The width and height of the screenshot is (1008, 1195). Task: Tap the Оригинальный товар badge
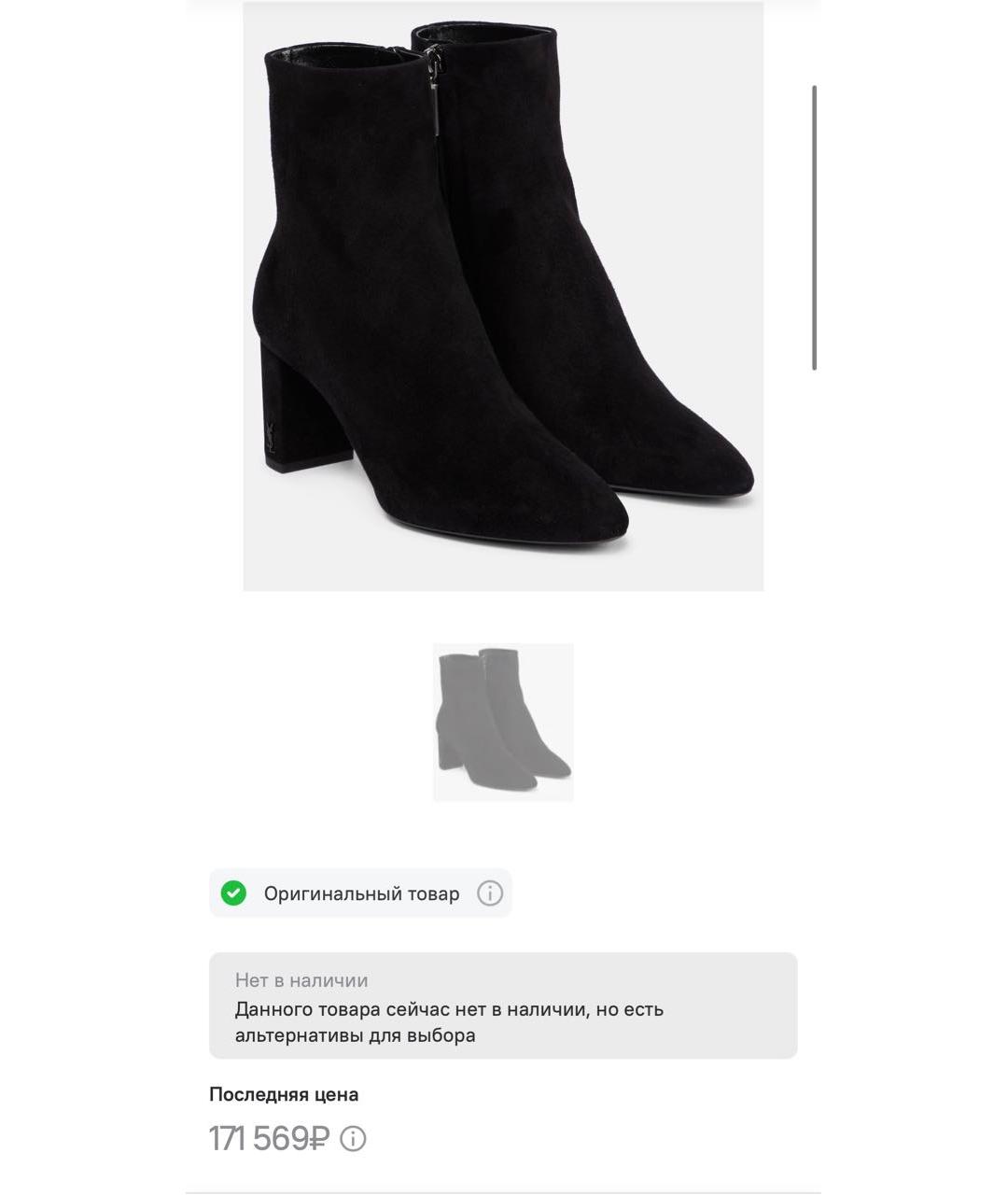[361, 893]
